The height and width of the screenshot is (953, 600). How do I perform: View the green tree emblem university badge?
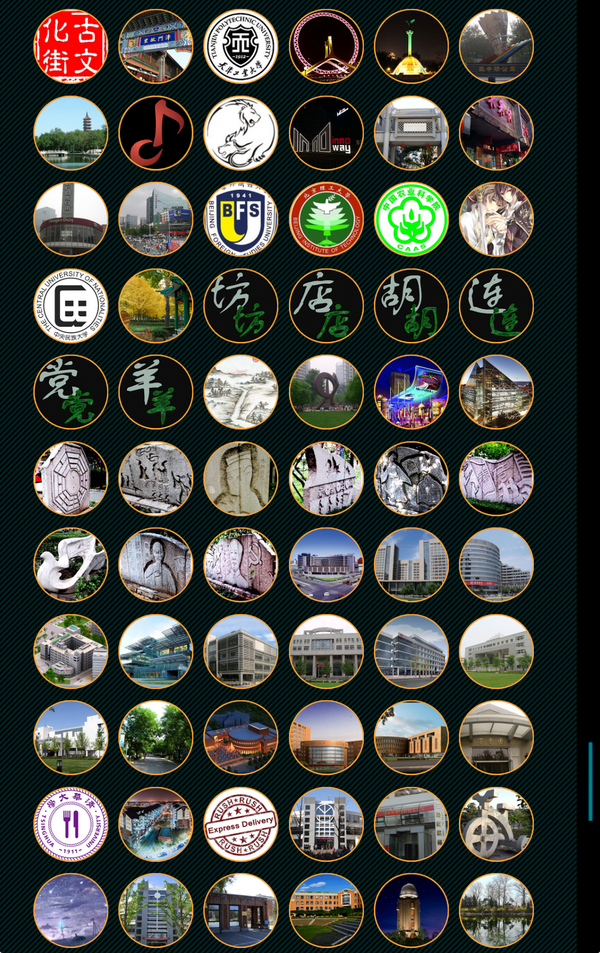[326, 219]
